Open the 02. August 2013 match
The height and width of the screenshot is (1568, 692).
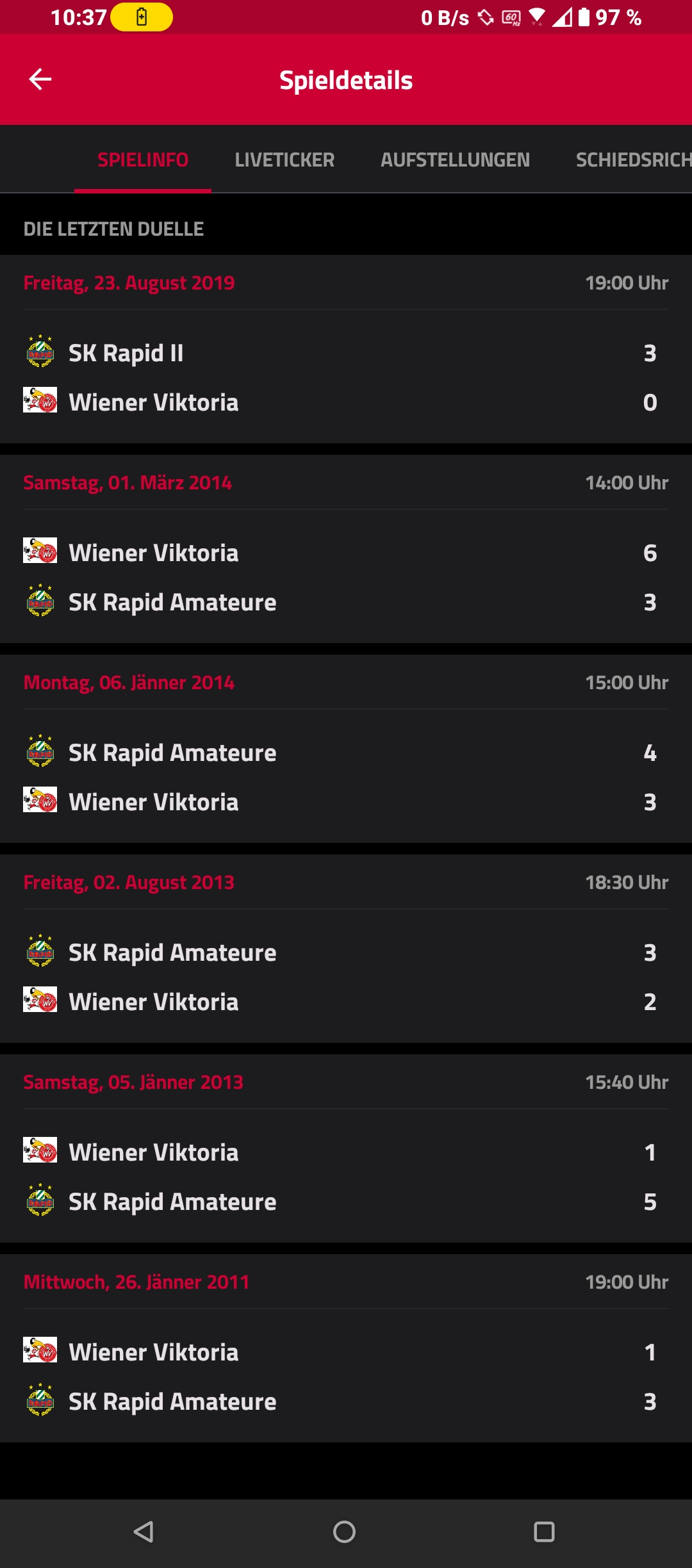tap(346, 949)
